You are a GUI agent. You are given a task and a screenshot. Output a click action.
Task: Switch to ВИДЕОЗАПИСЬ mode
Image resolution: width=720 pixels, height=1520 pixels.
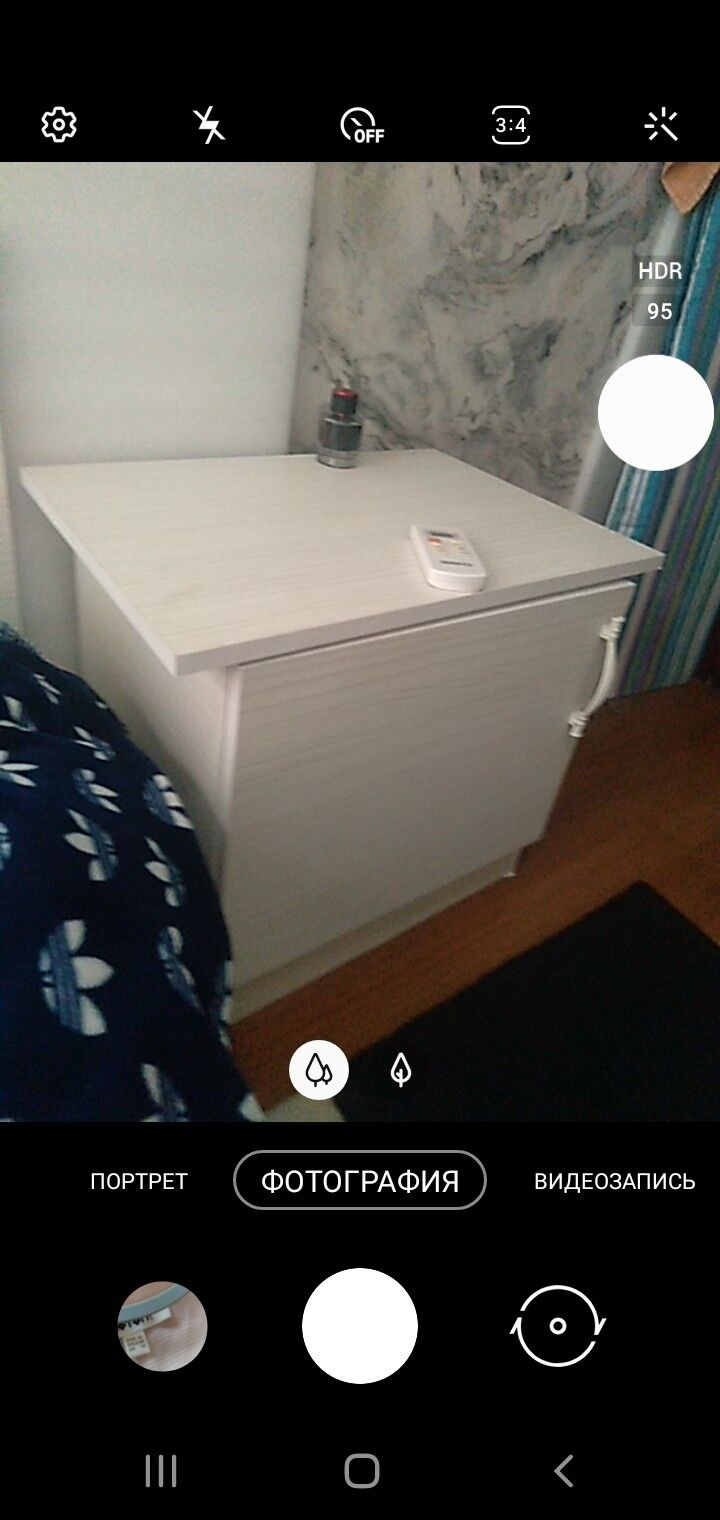pos(614,1181)
